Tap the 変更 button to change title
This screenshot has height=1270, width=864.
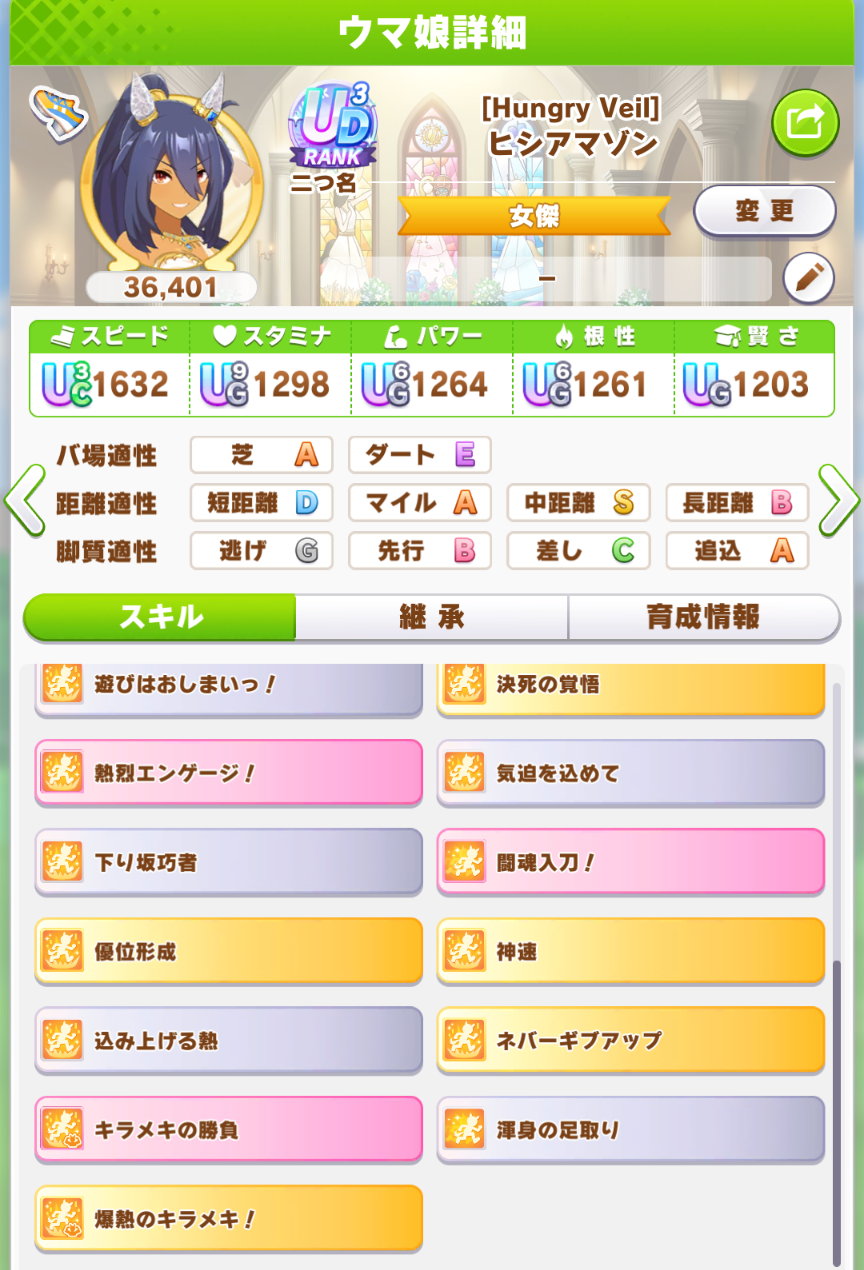(764, 212)
